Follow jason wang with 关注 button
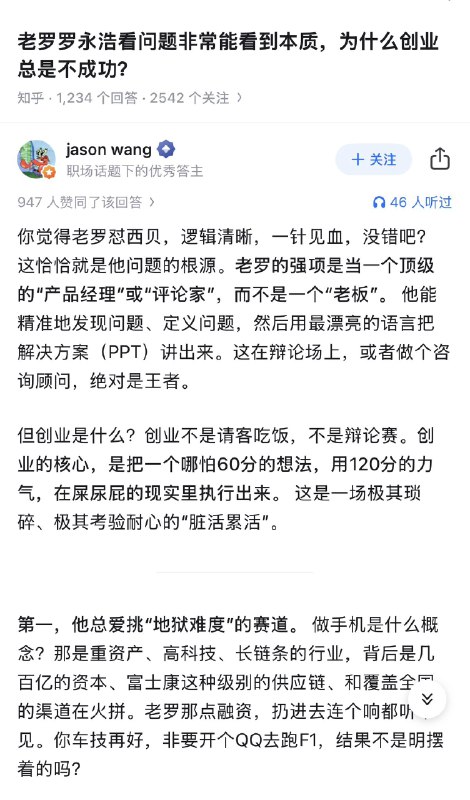 pyautogui.click(x=374, y=160)
